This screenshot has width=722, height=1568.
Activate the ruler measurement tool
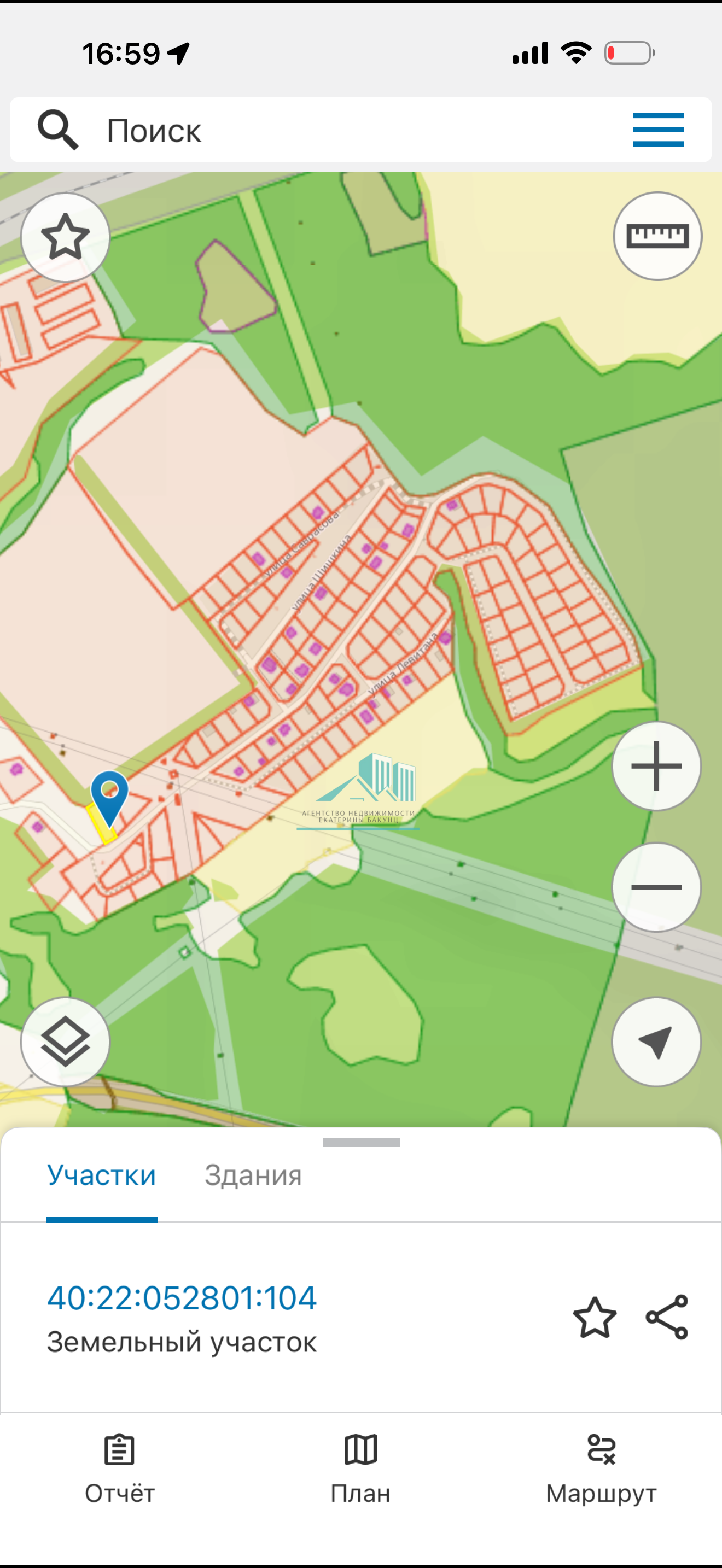click(x=657, y=236)
